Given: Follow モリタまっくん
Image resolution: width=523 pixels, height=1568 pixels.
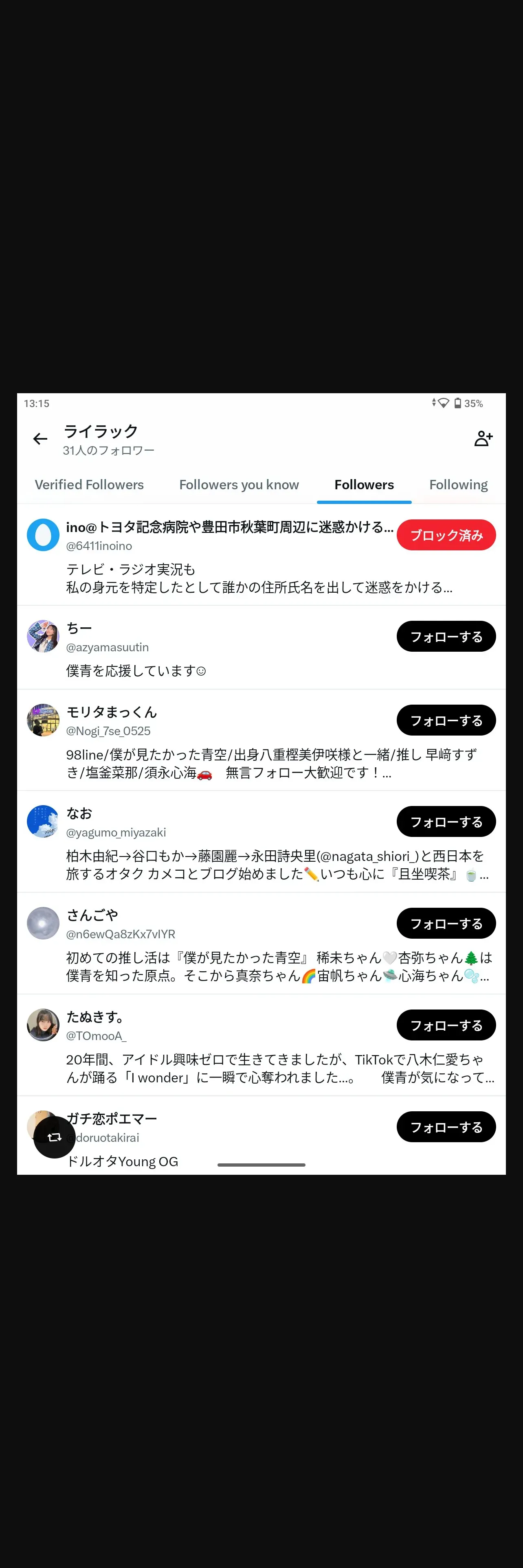Looking at the screenshot, I should click(446, 720).
